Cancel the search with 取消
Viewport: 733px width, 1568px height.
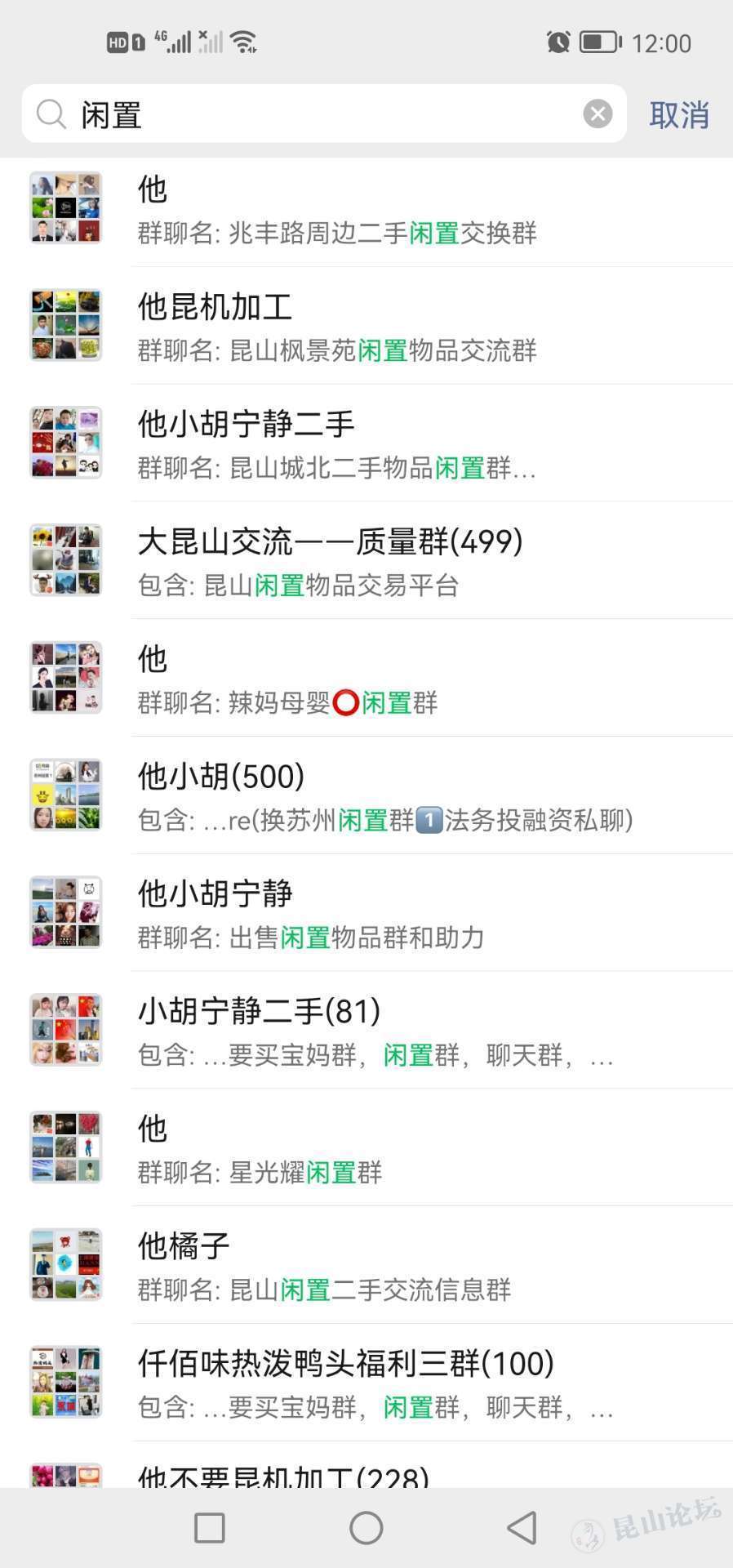[678, 115]
